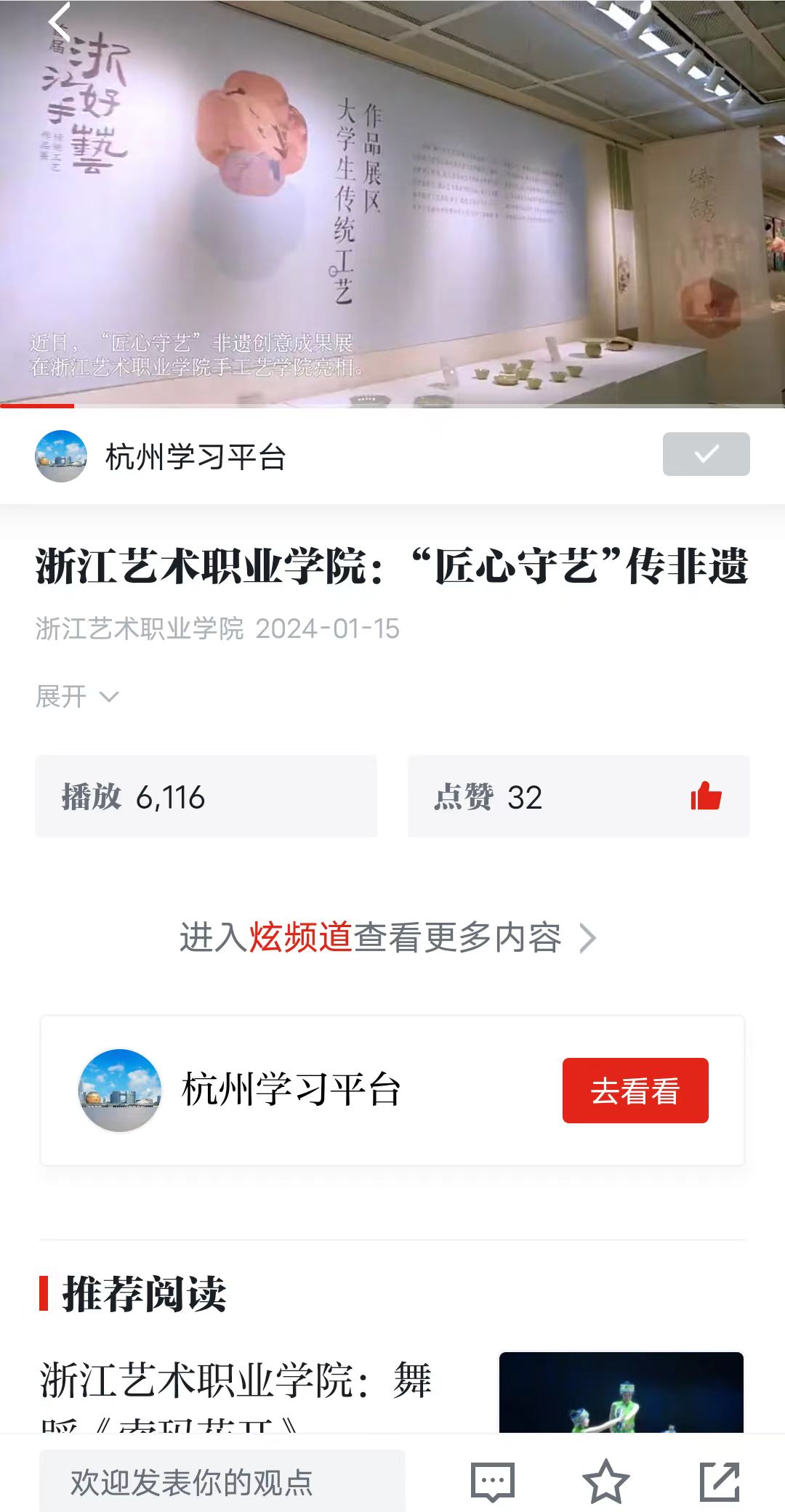Screen dimensions: 785x1512
Task: Toggle follow for 杭州学习平台 checkmark button
Action: point(706,454)
